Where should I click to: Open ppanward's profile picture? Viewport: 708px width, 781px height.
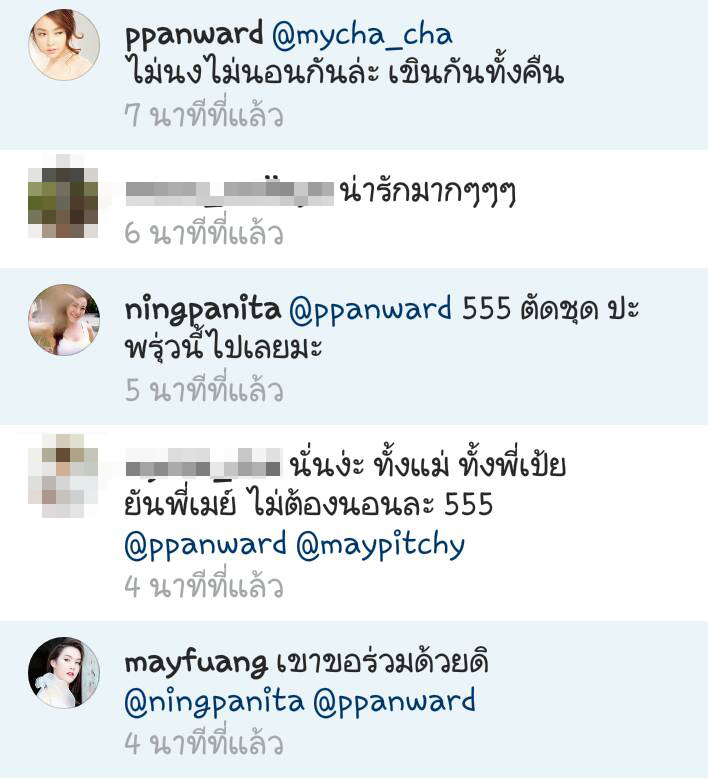click(64, 44)
